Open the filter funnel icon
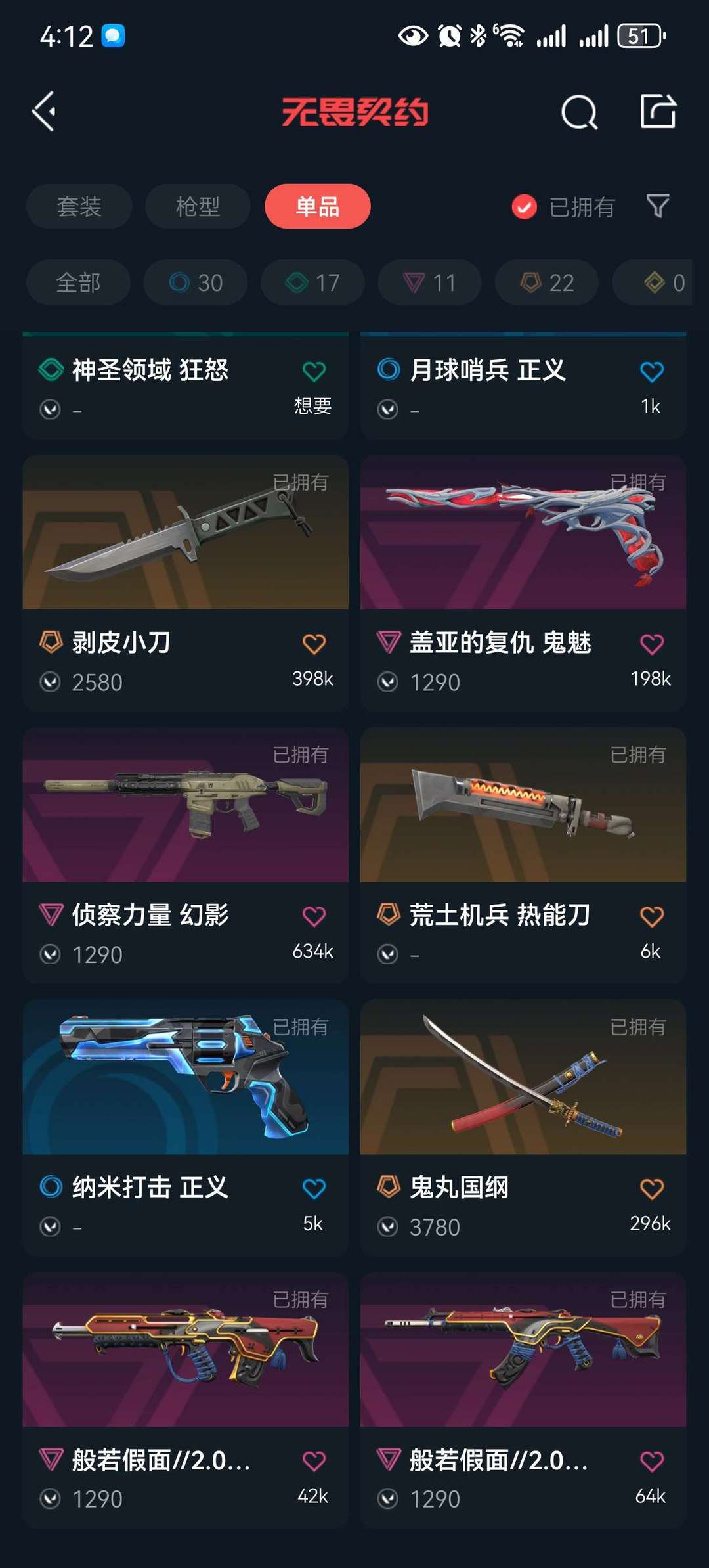Viewport: 709px width, 1568px height. click(x=657, y=206)
